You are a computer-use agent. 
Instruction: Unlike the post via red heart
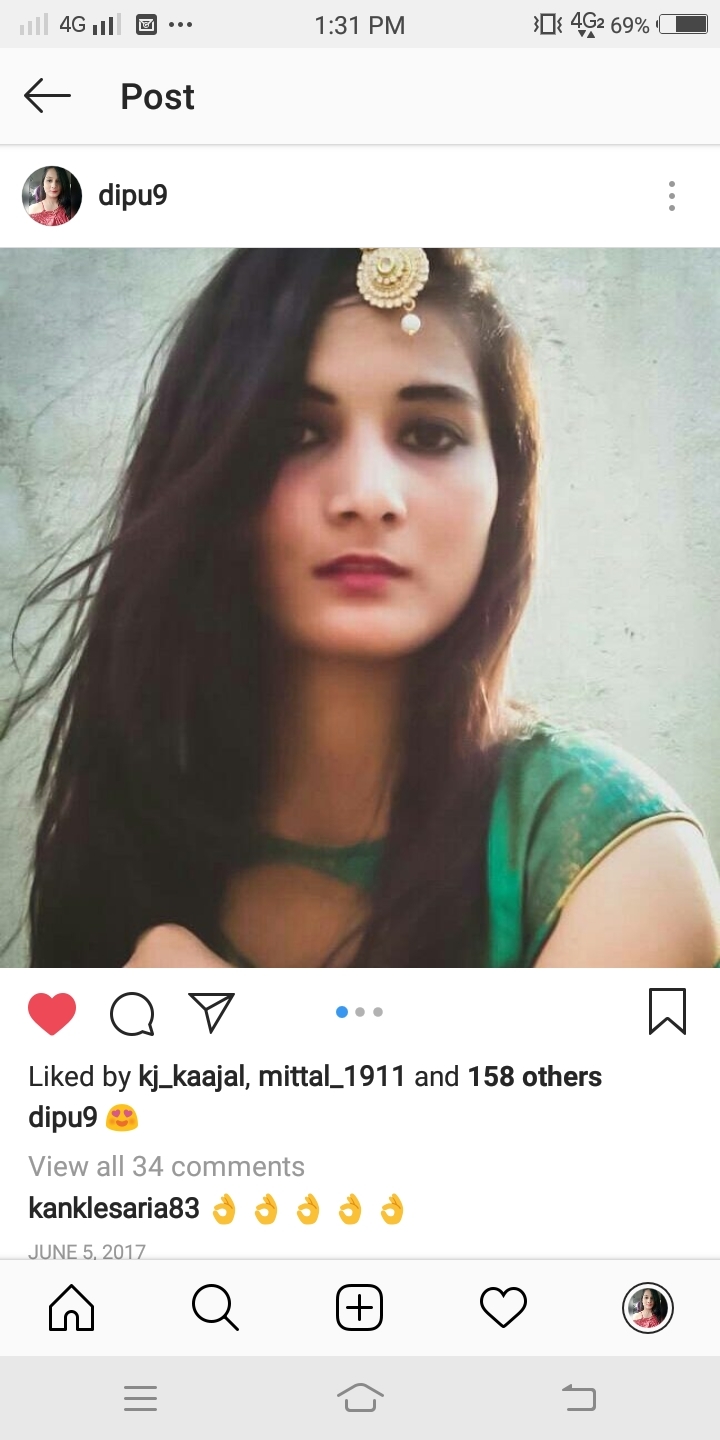pyautogui.click(x=52, y=1013)
